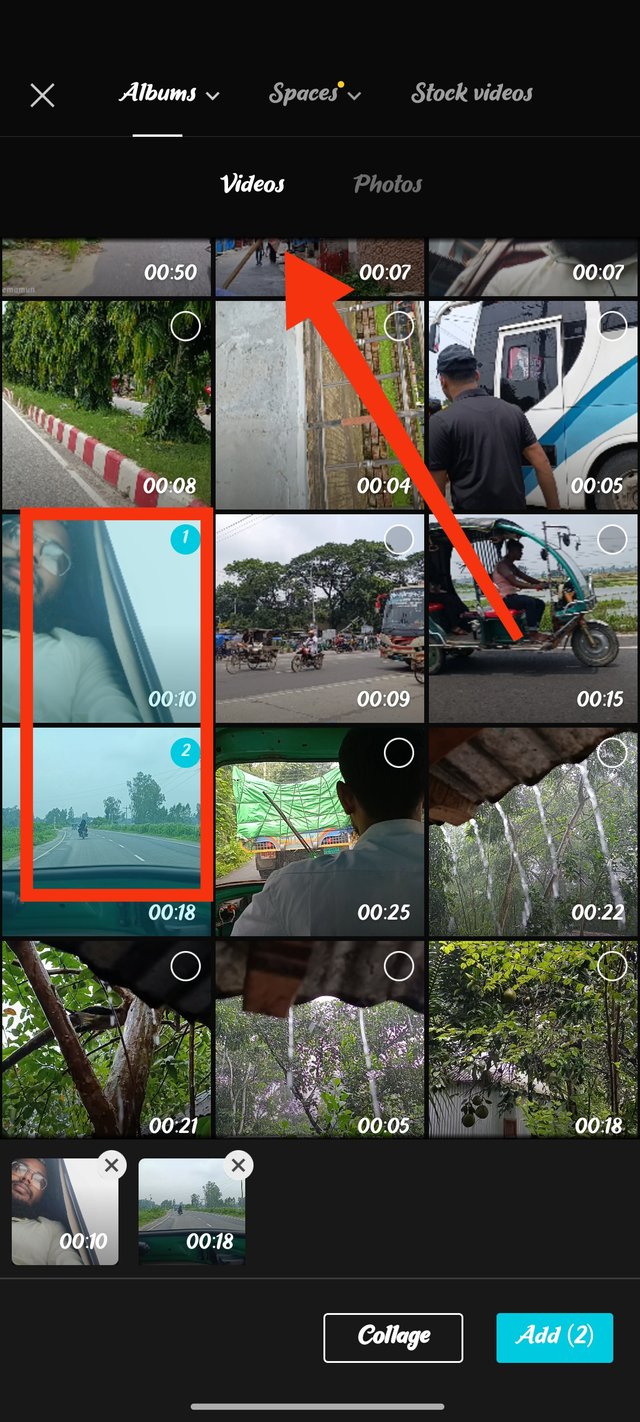Remove the 00:18 clip from selection tray

238,1165
